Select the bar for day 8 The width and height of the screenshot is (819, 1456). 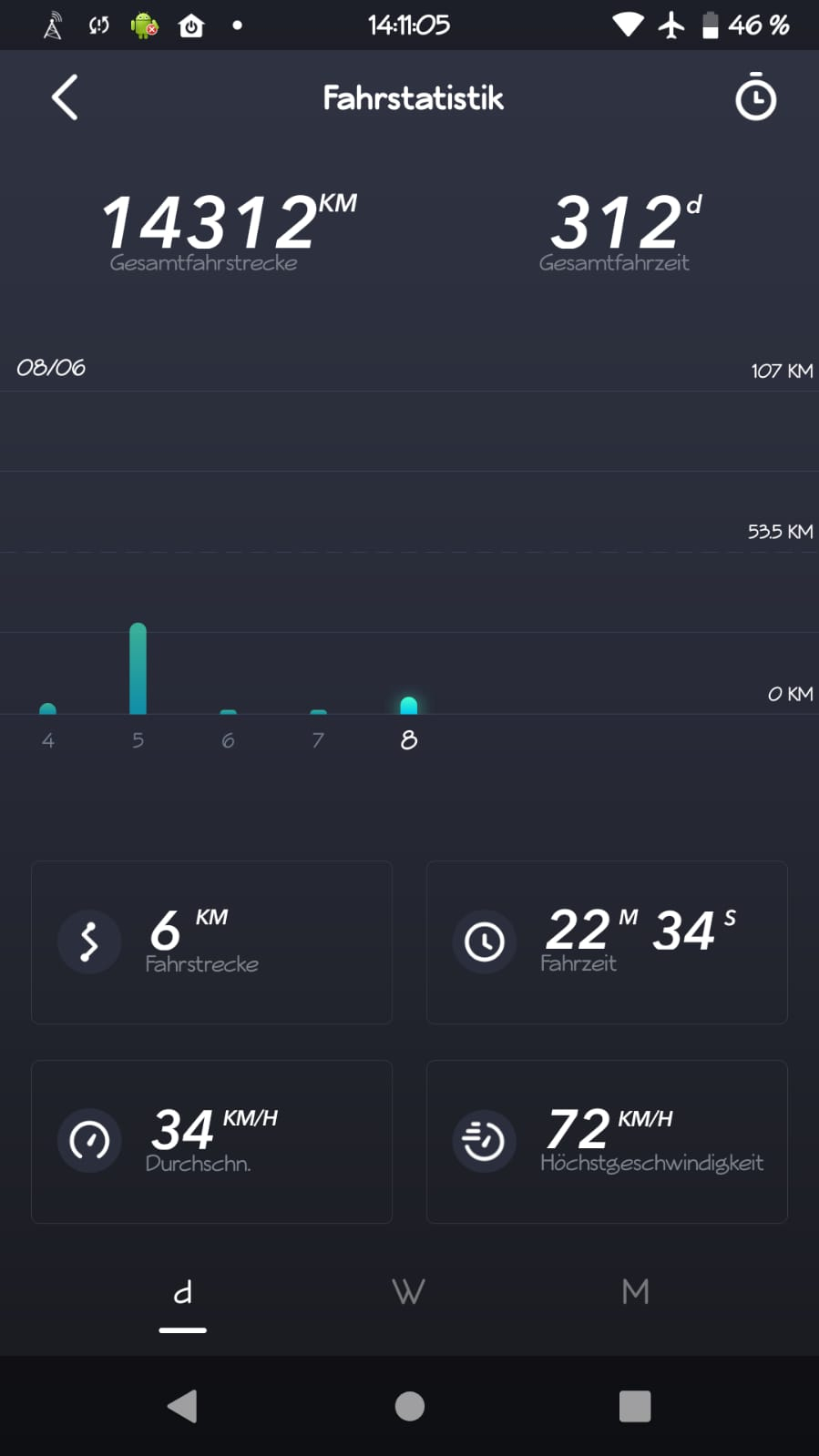click(x=409, y=705)
